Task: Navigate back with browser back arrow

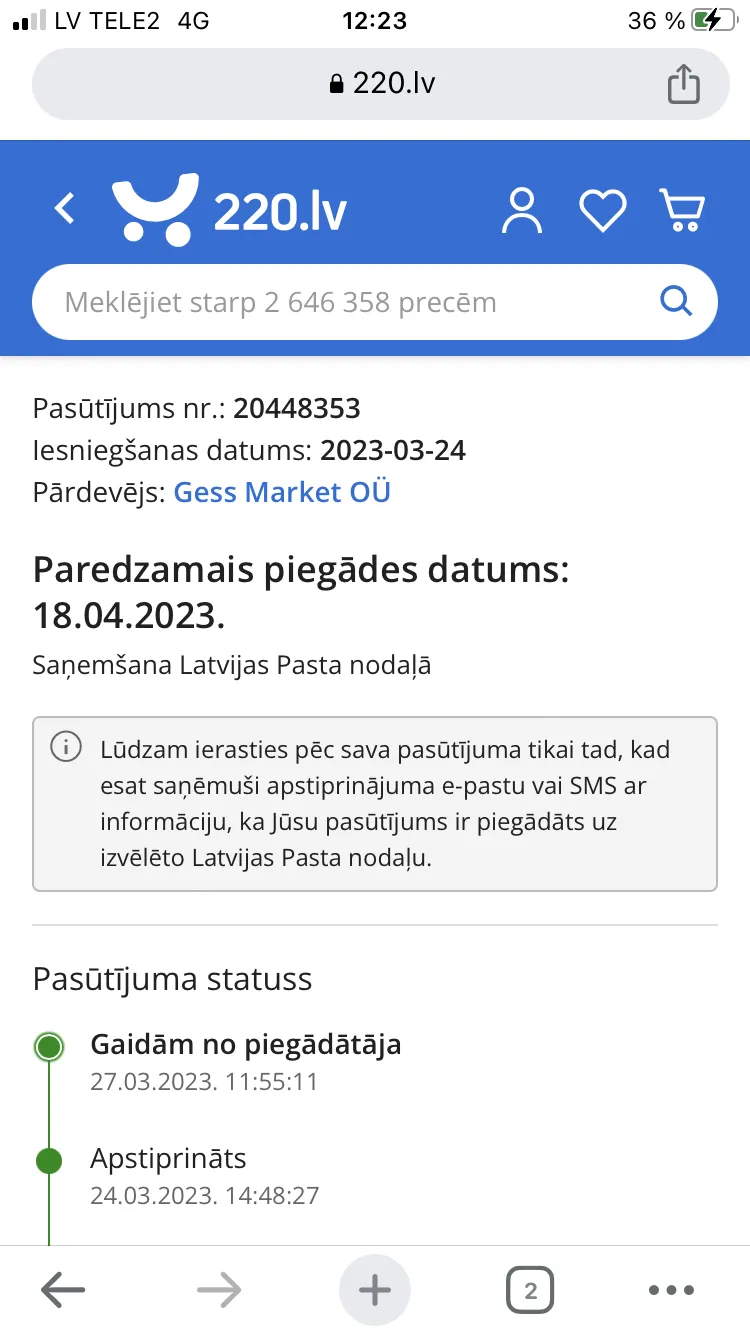Action: tap(63, 1290)
